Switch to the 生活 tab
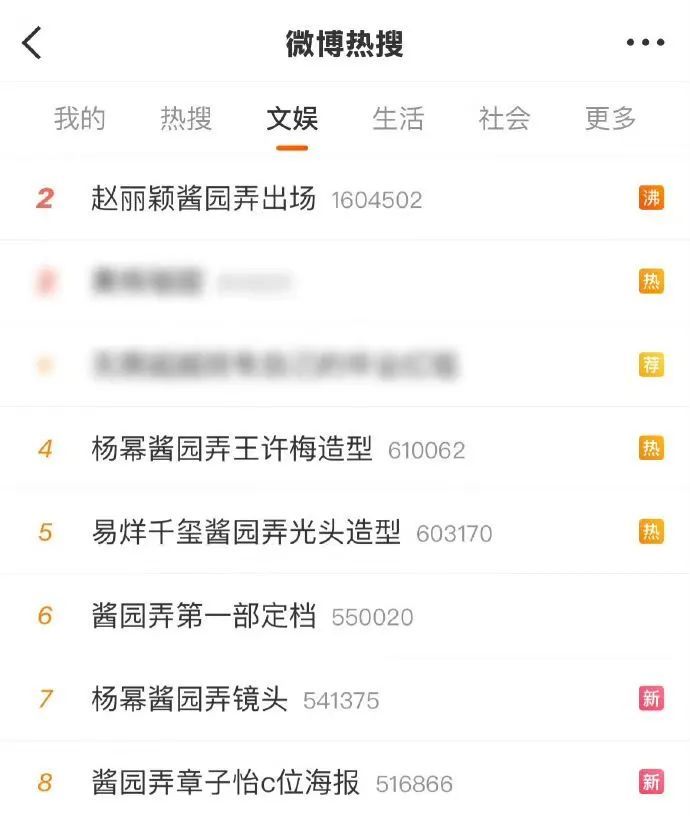The width and height of the screenshot is (690, 816). click(x=398, y=119)
